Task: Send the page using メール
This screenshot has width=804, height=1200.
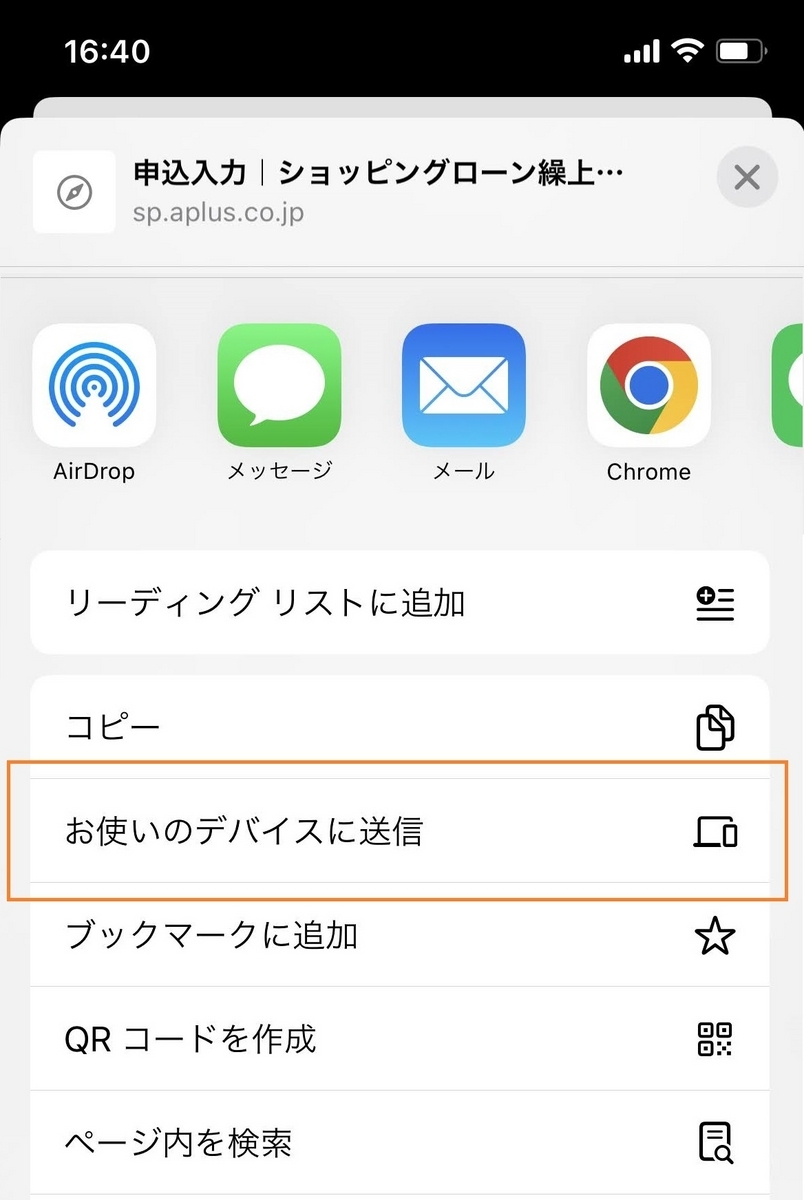Action: click(x=464, y=386)
